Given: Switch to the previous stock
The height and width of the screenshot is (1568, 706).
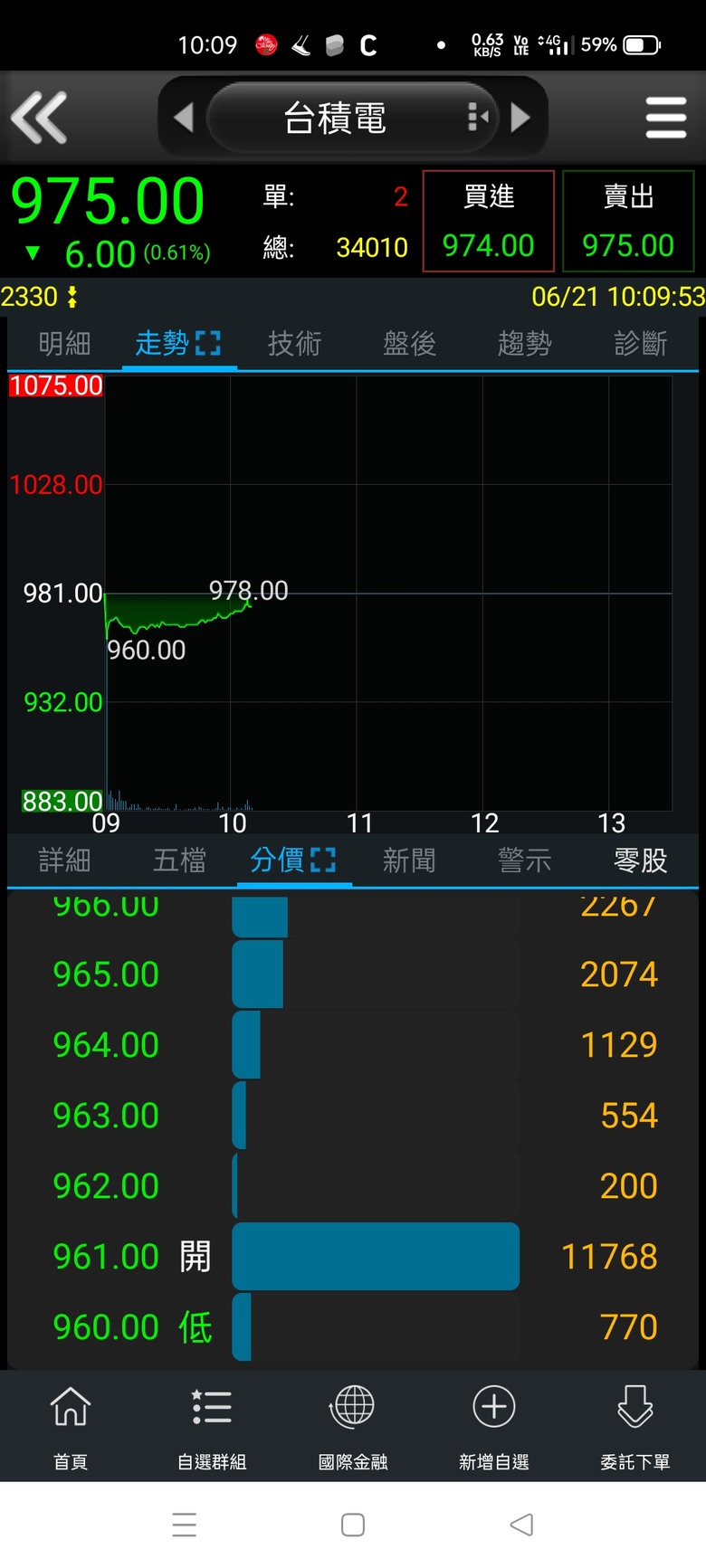Looking at the screenshot, I should tap(184, 118).
